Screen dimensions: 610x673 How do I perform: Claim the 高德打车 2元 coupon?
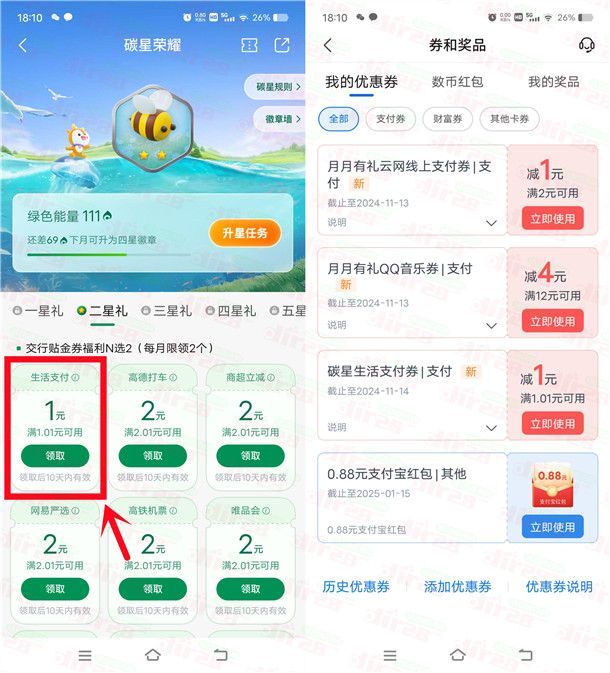click(x=152, y=456)
